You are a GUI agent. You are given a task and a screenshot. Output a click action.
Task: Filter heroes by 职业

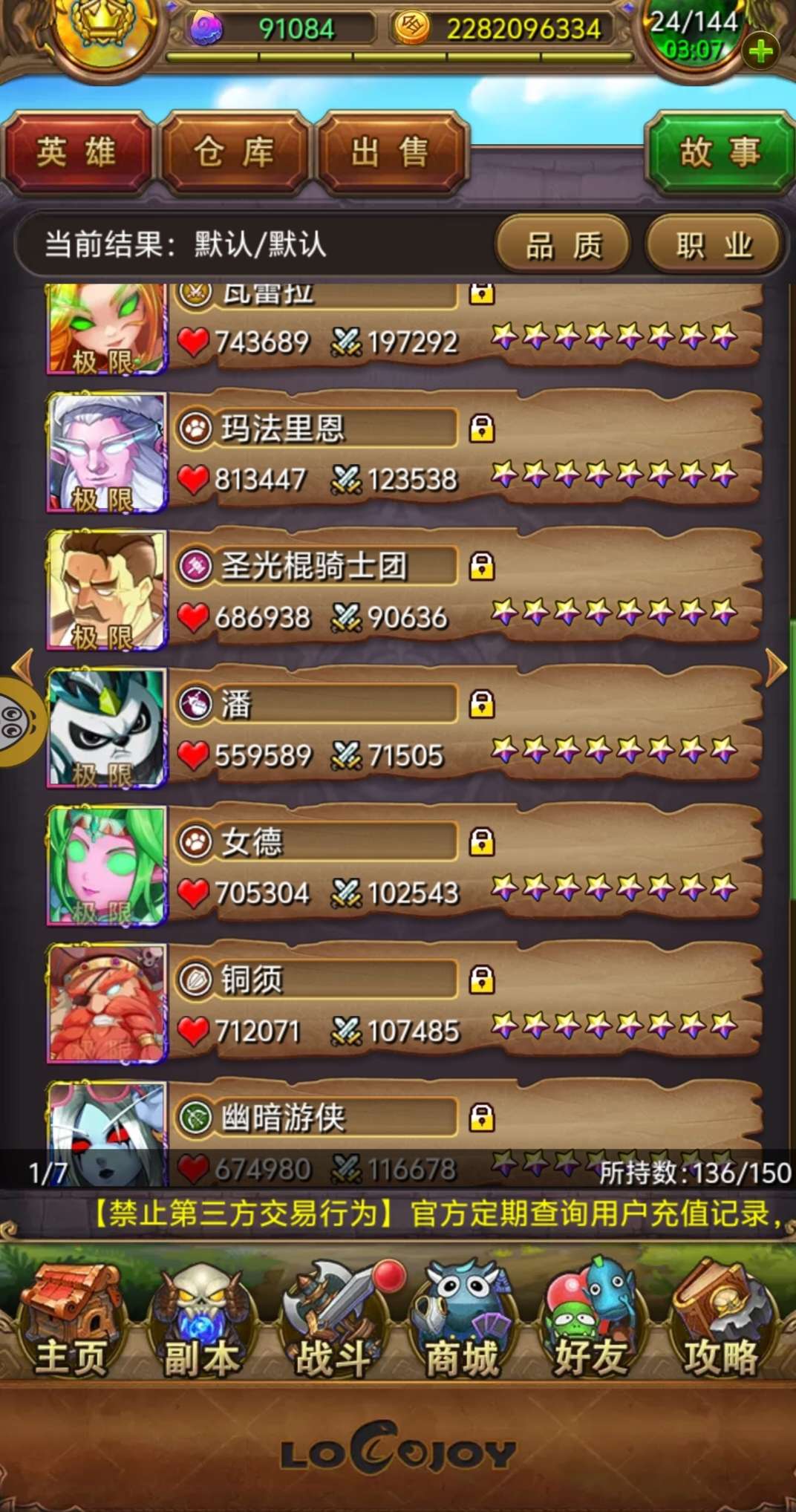coord(714,244)
